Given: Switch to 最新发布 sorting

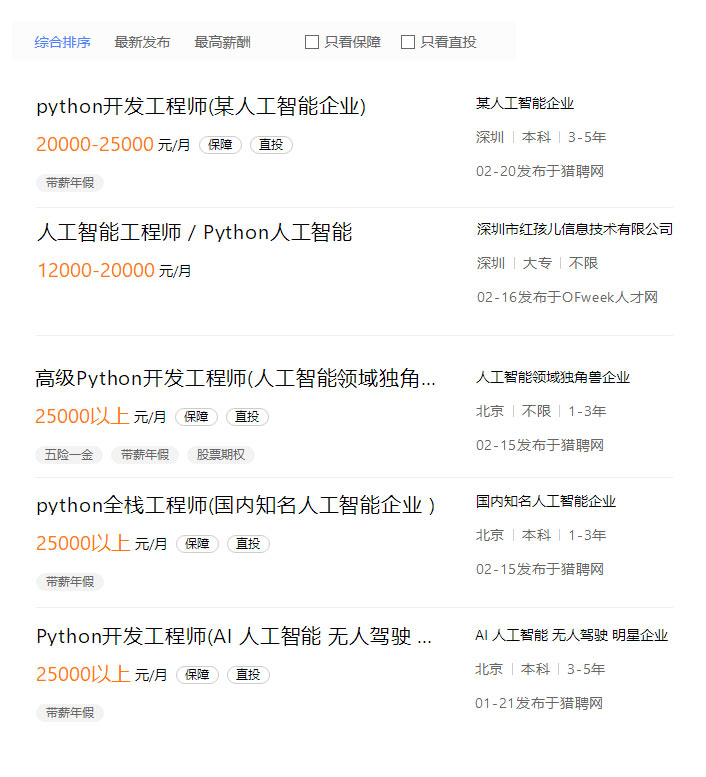Looking at the screenshot, I should click(x=142, y=42).
